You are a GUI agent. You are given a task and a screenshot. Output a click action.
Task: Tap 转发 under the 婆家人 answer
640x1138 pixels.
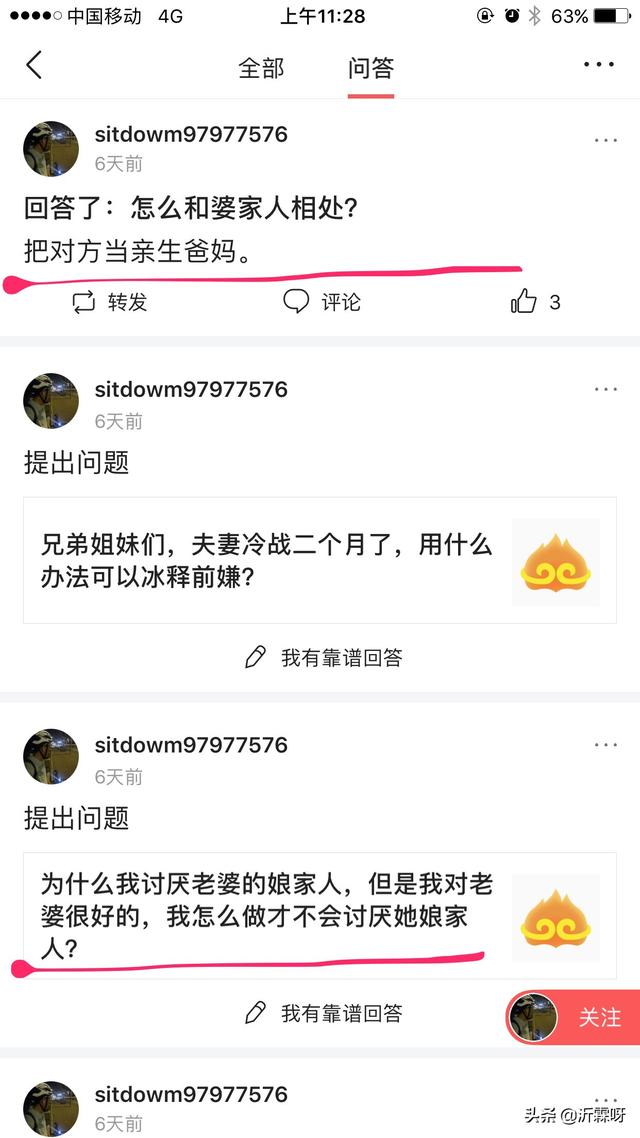click(x=110, y=302)
